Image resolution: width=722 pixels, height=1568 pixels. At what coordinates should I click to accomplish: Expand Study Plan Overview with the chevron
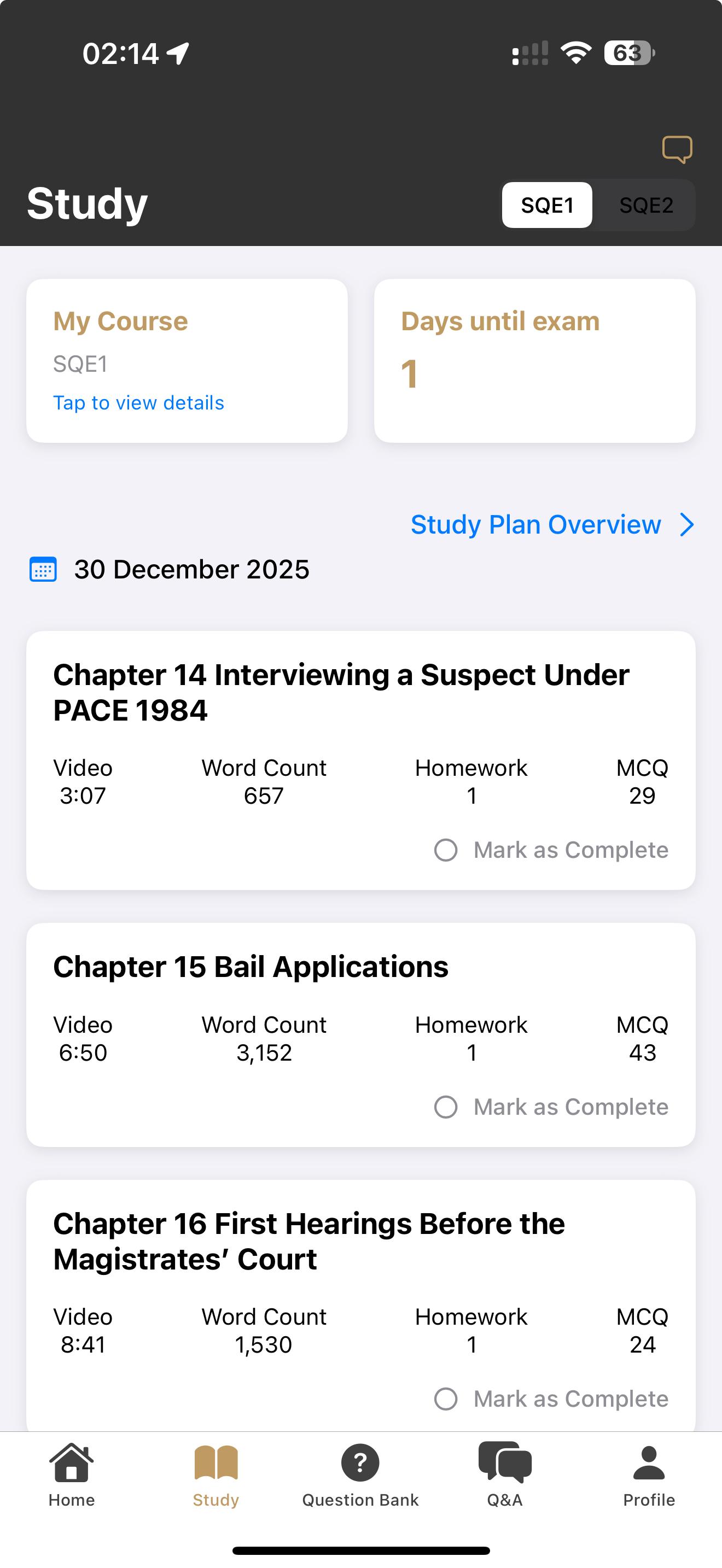[686, 524]
